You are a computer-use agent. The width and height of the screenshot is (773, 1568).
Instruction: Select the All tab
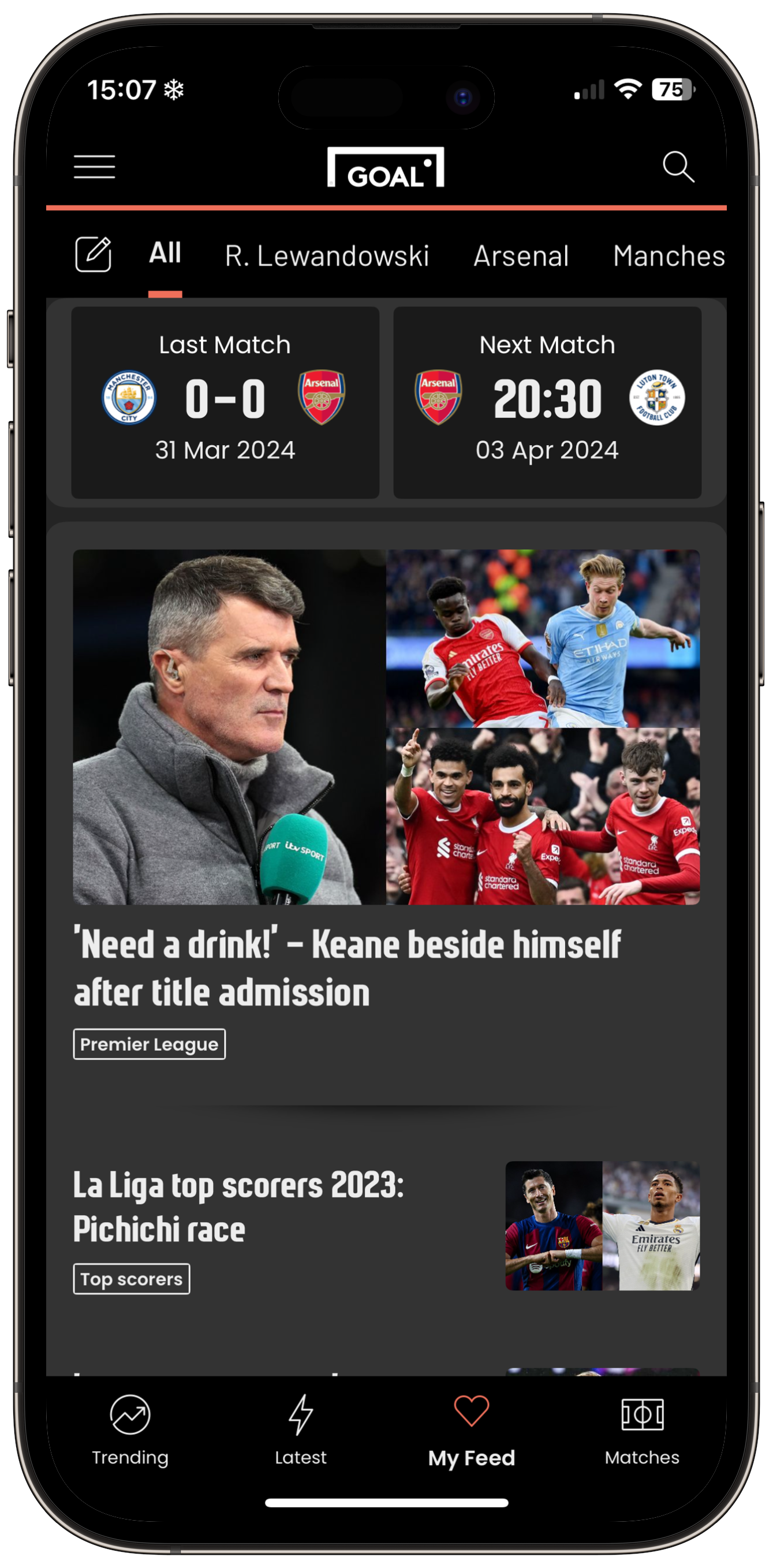coord(165,254)
